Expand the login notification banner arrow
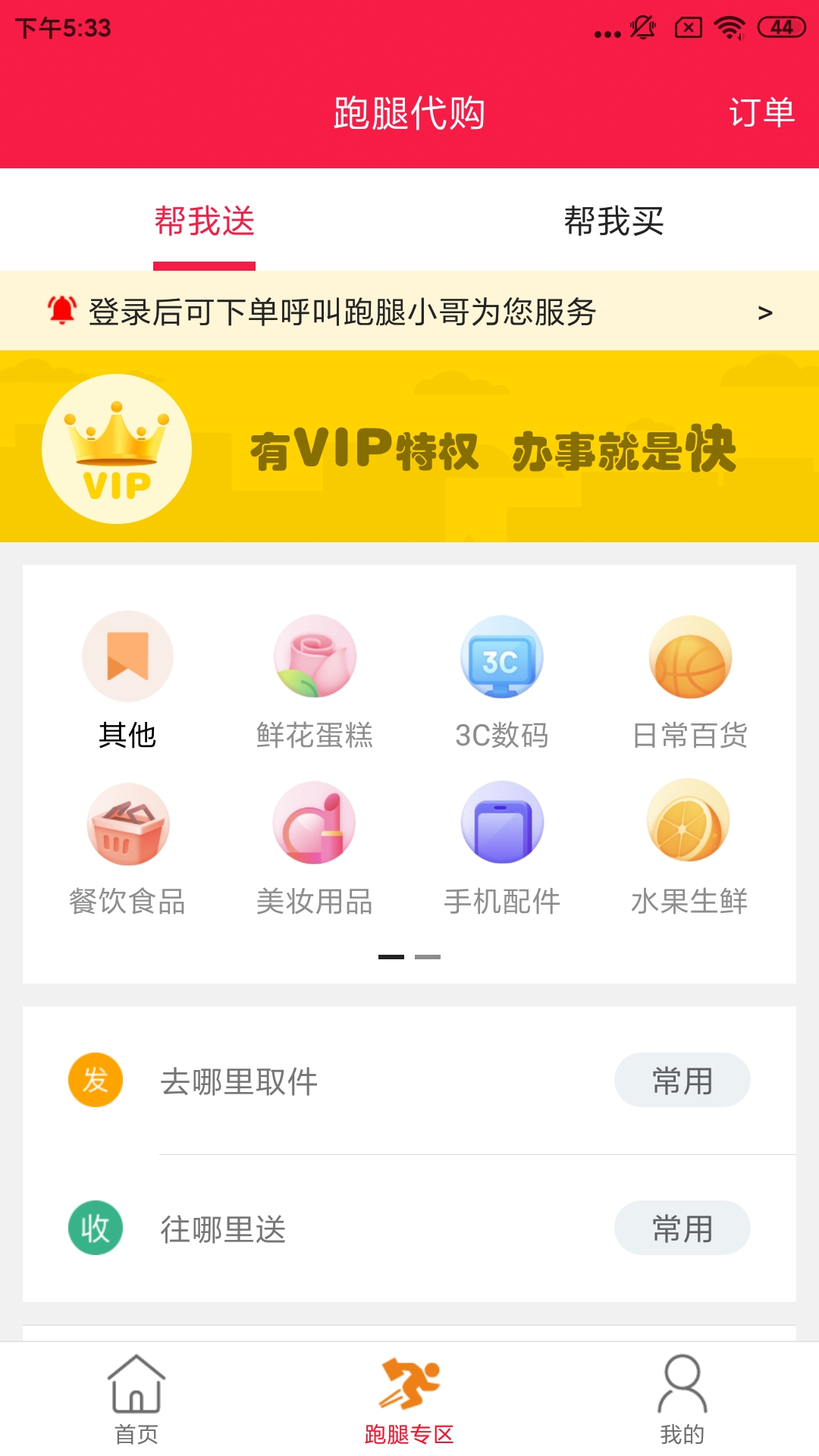This screenshot has height=1456, width=819. point(766,309)
